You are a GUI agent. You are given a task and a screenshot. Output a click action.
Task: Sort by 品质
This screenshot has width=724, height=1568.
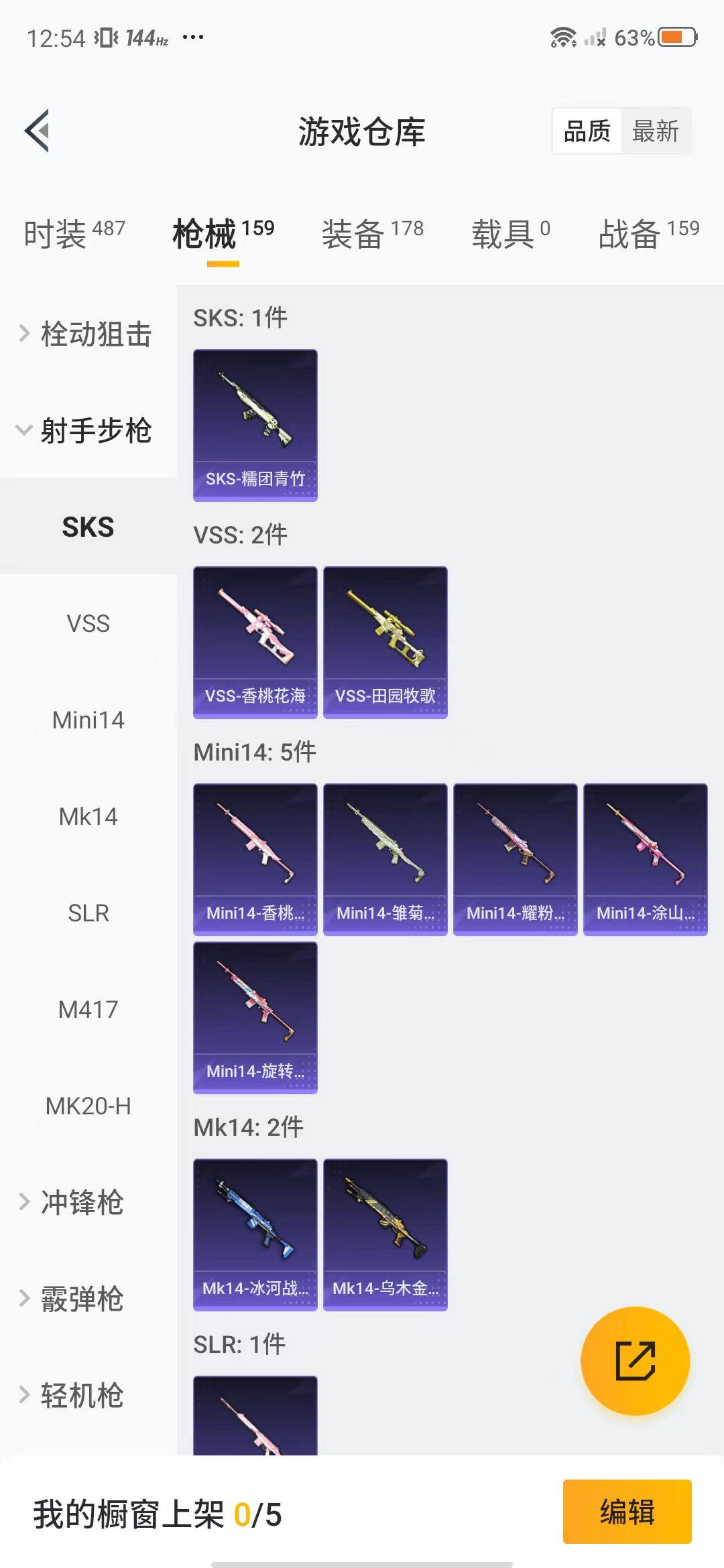[x=587, y=131]
